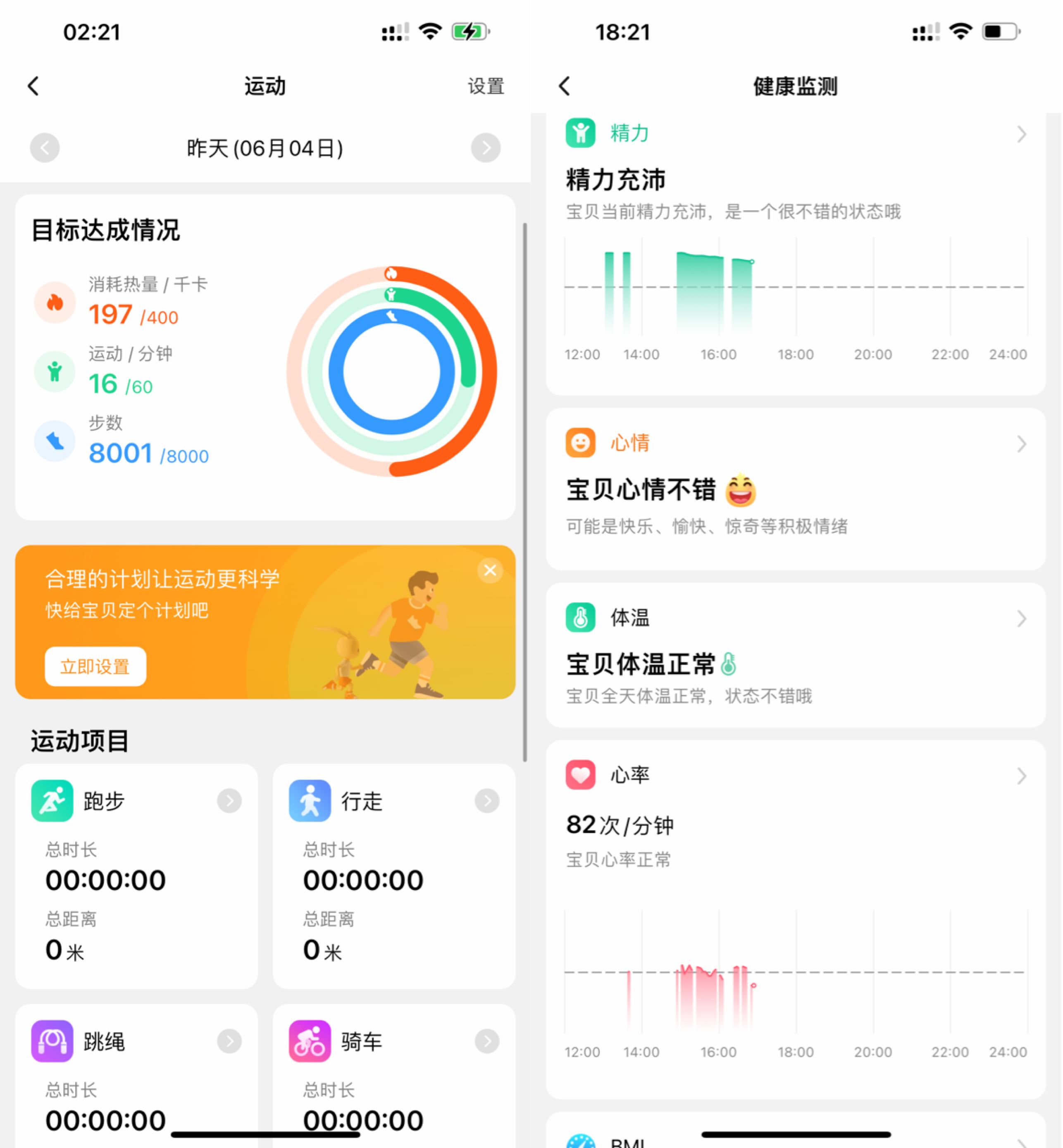Image resolution: width=1063 pixels, height=1148 pixels.
Task: Open the 骑车 cycling activity icon
Action: (311, 1042)
